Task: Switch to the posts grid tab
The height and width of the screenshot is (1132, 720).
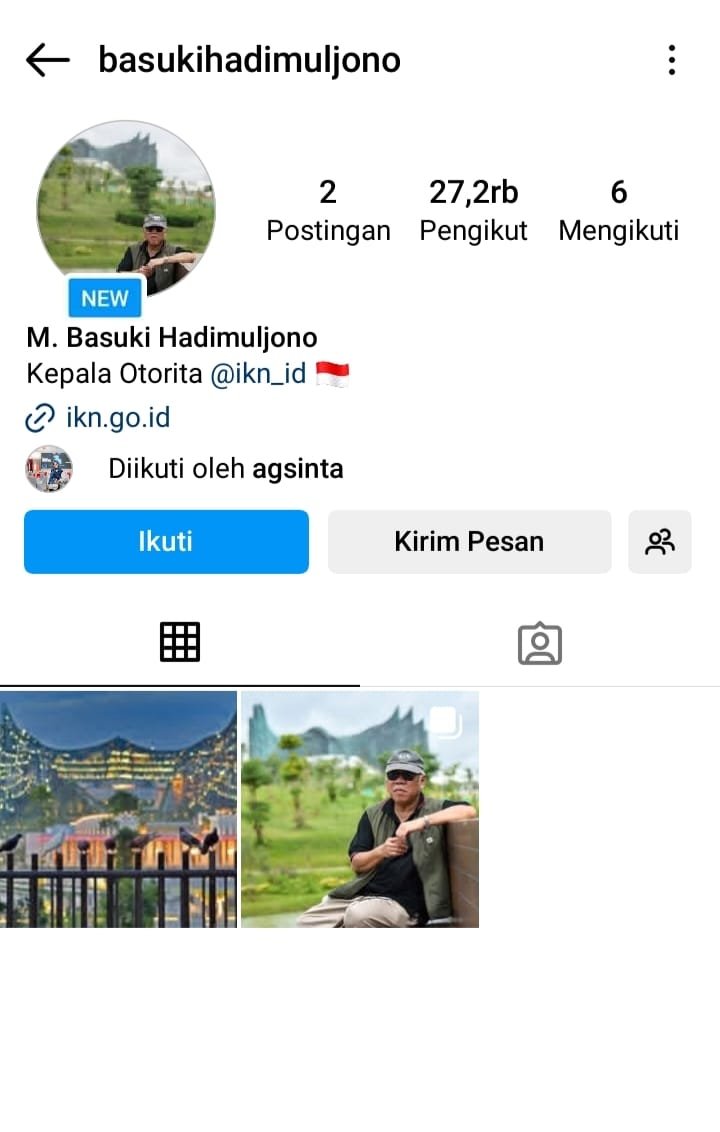Action: coord(180,642)
